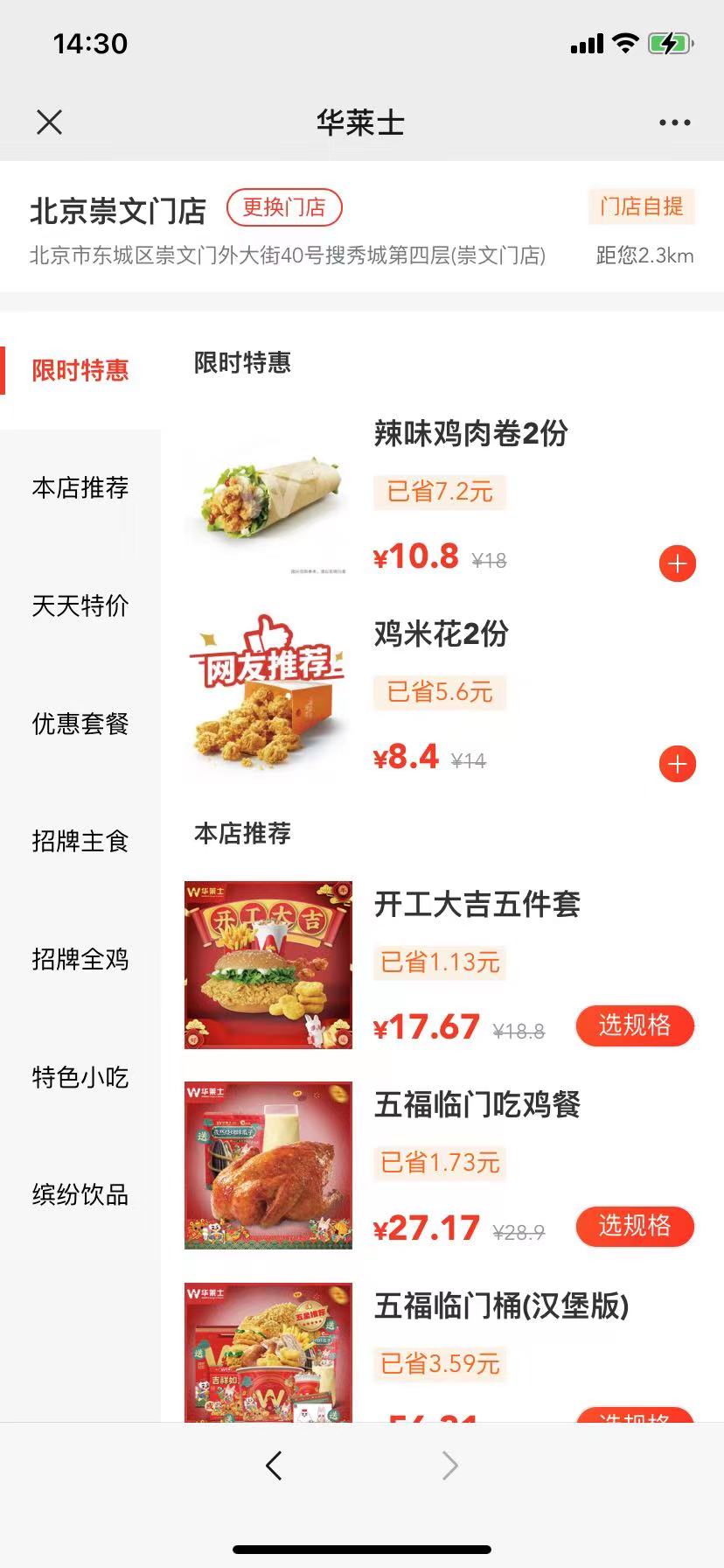This screenshot has width=724, height=1568.
Task: Browse the 缤纷饮品 category
Action: point(80,1194)
